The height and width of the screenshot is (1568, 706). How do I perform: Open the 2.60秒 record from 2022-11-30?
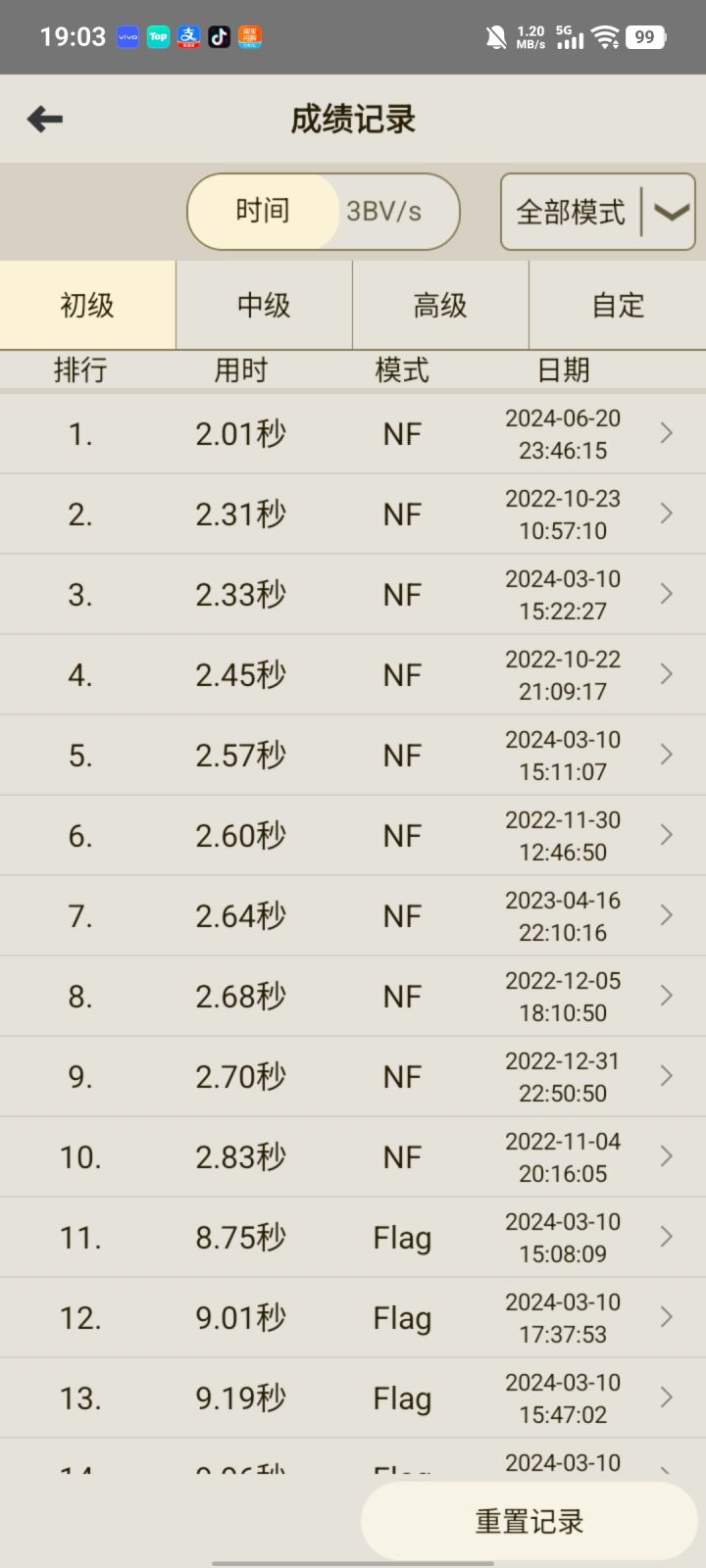[353, 836]
